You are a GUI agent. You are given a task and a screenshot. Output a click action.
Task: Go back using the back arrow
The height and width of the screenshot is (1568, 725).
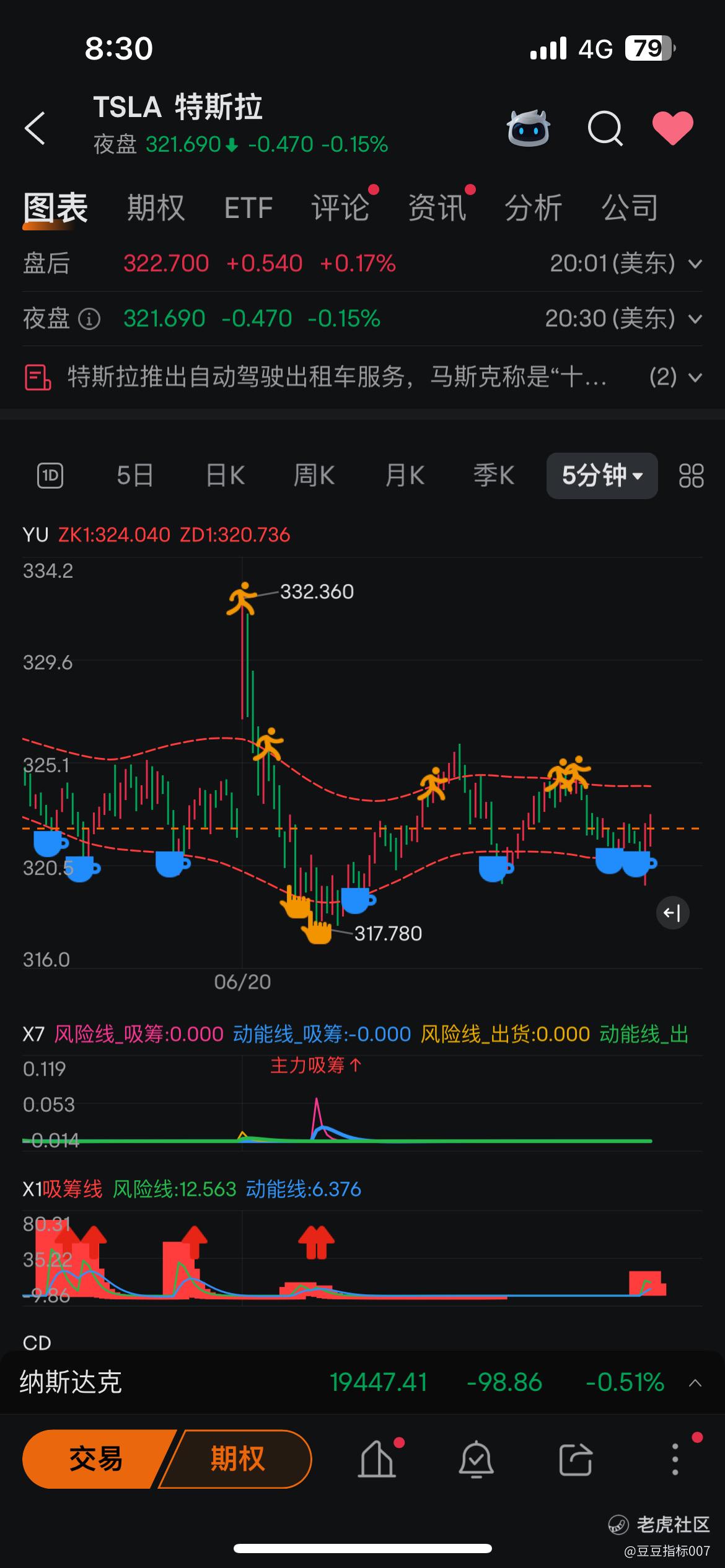point(35,128)
